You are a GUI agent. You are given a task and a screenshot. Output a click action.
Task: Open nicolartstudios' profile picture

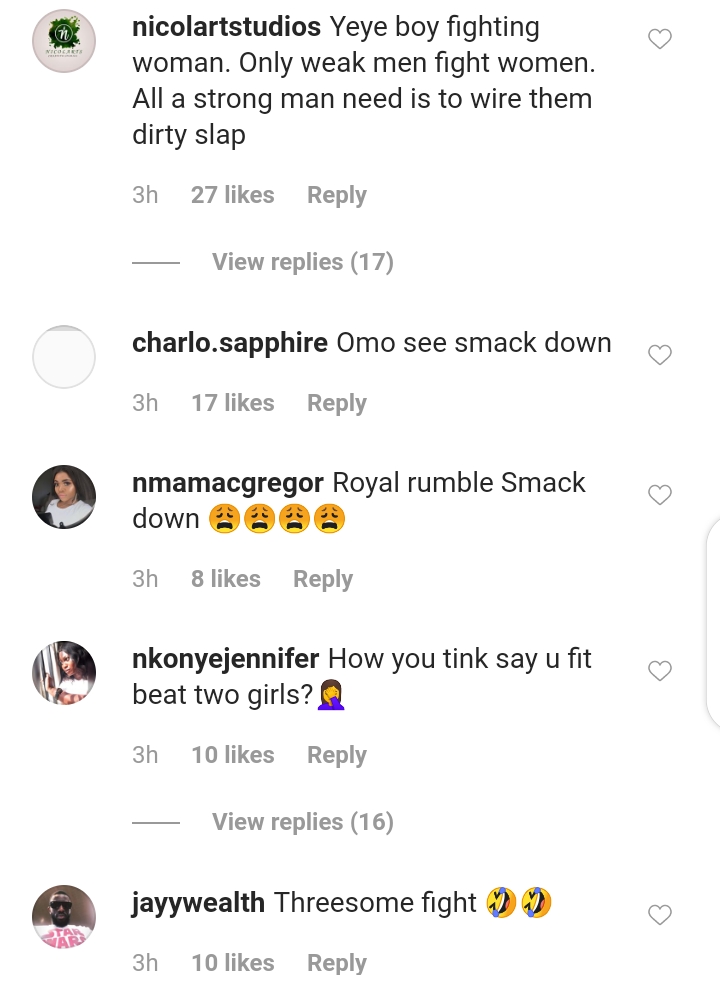pos(63,40)
